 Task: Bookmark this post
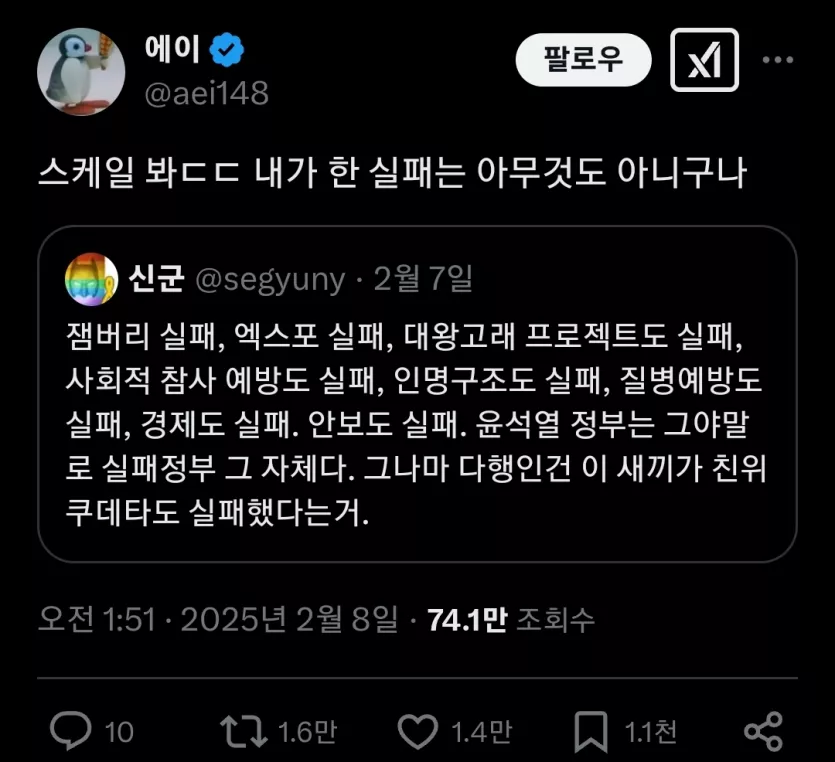point(594,732)
